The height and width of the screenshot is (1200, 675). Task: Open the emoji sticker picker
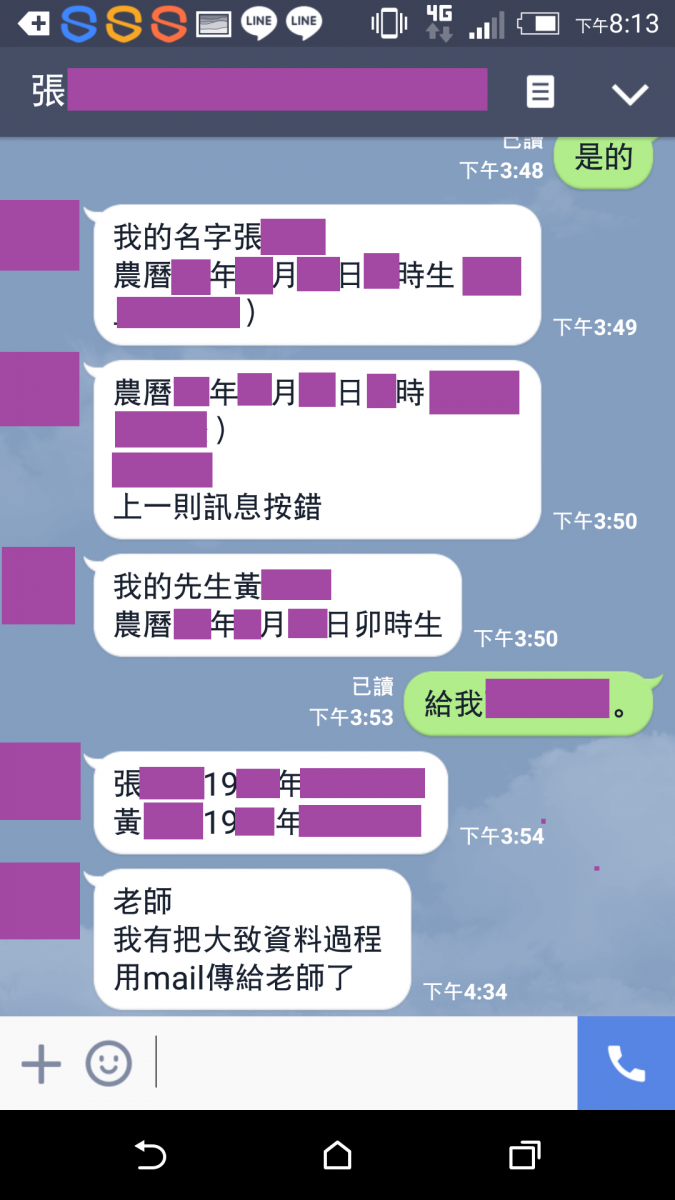point(108,1063)
